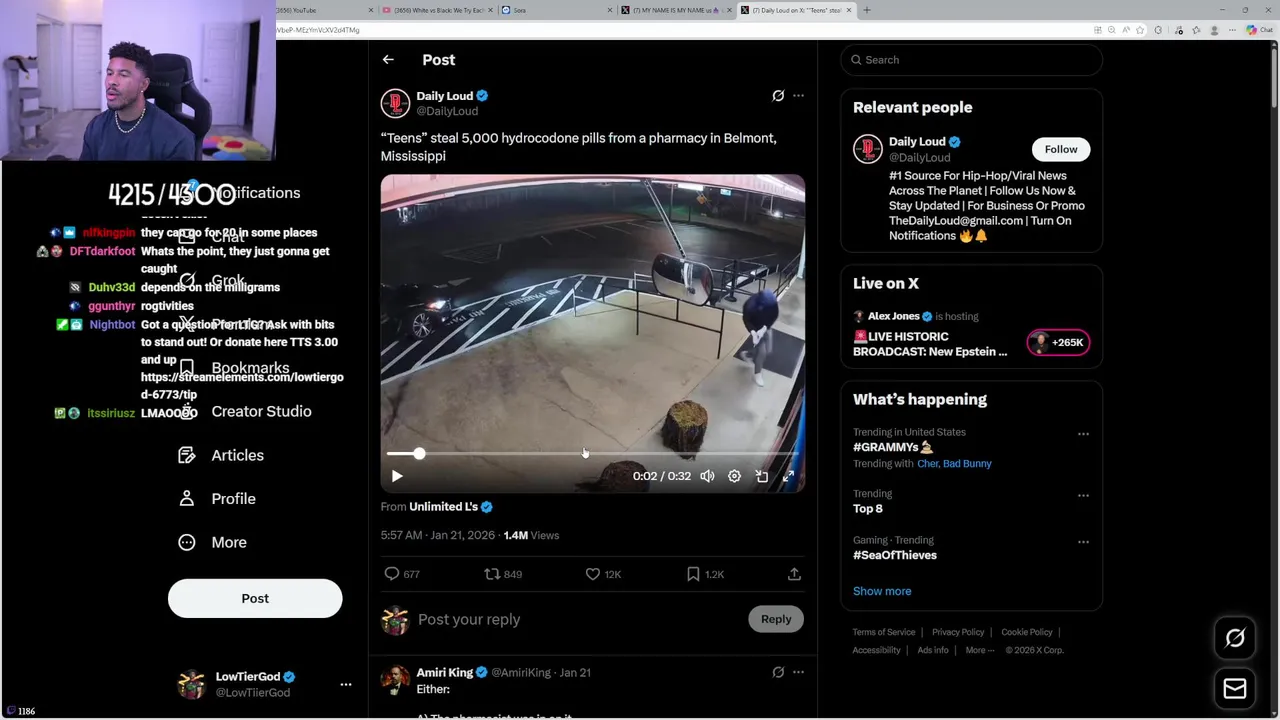The height and width of the screenshot is (720, 1280).
Task: Enter fullscreen video mode
Action: (x=788, y=477)
